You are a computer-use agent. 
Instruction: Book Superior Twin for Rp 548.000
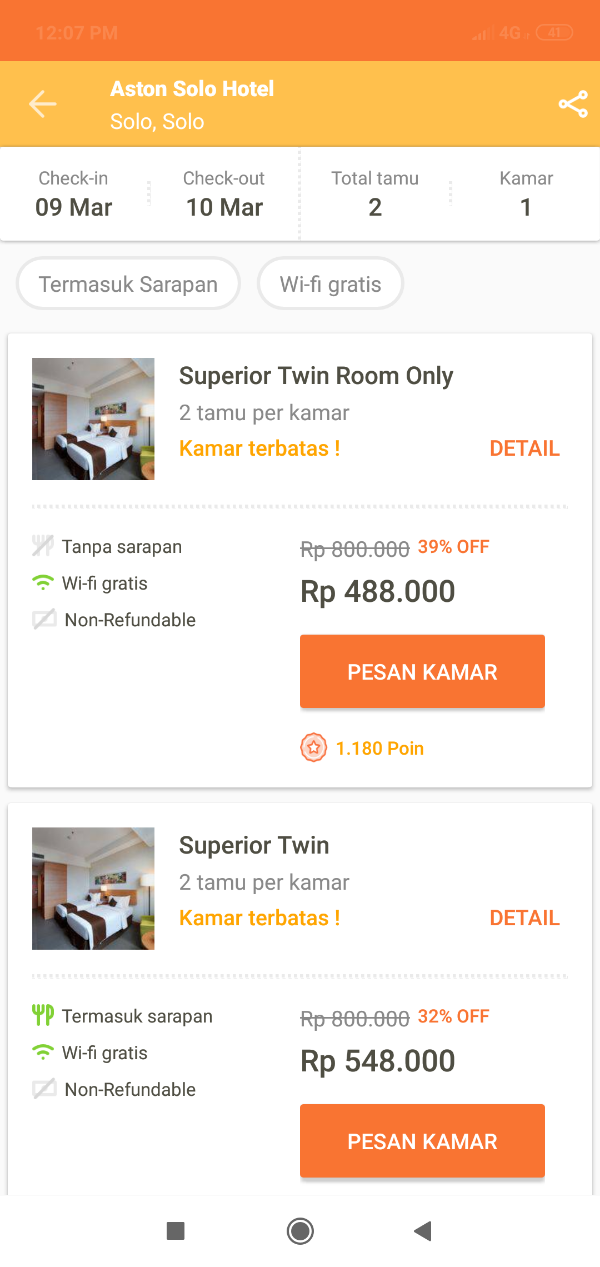(422, 1141)
